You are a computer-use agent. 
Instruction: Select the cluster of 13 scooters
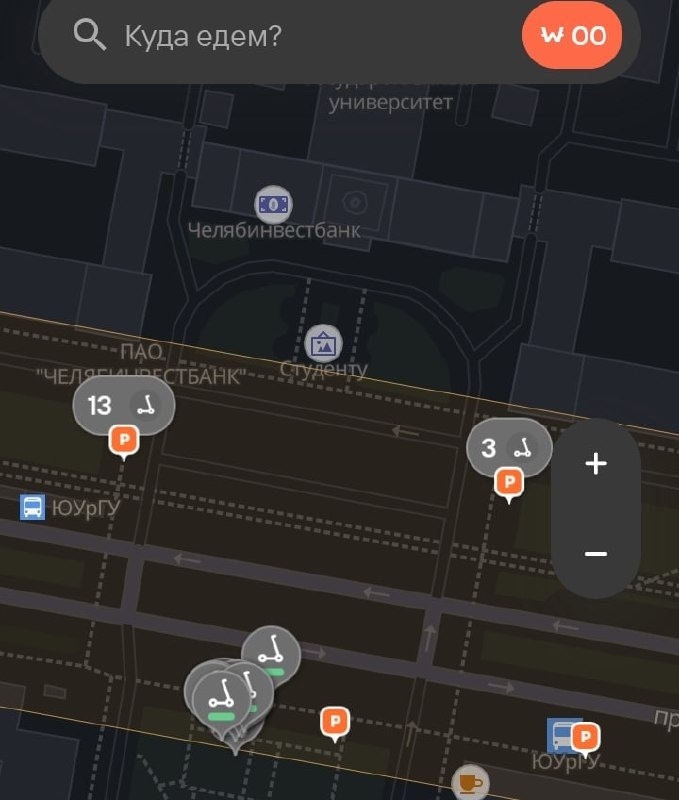pos(123,405)
